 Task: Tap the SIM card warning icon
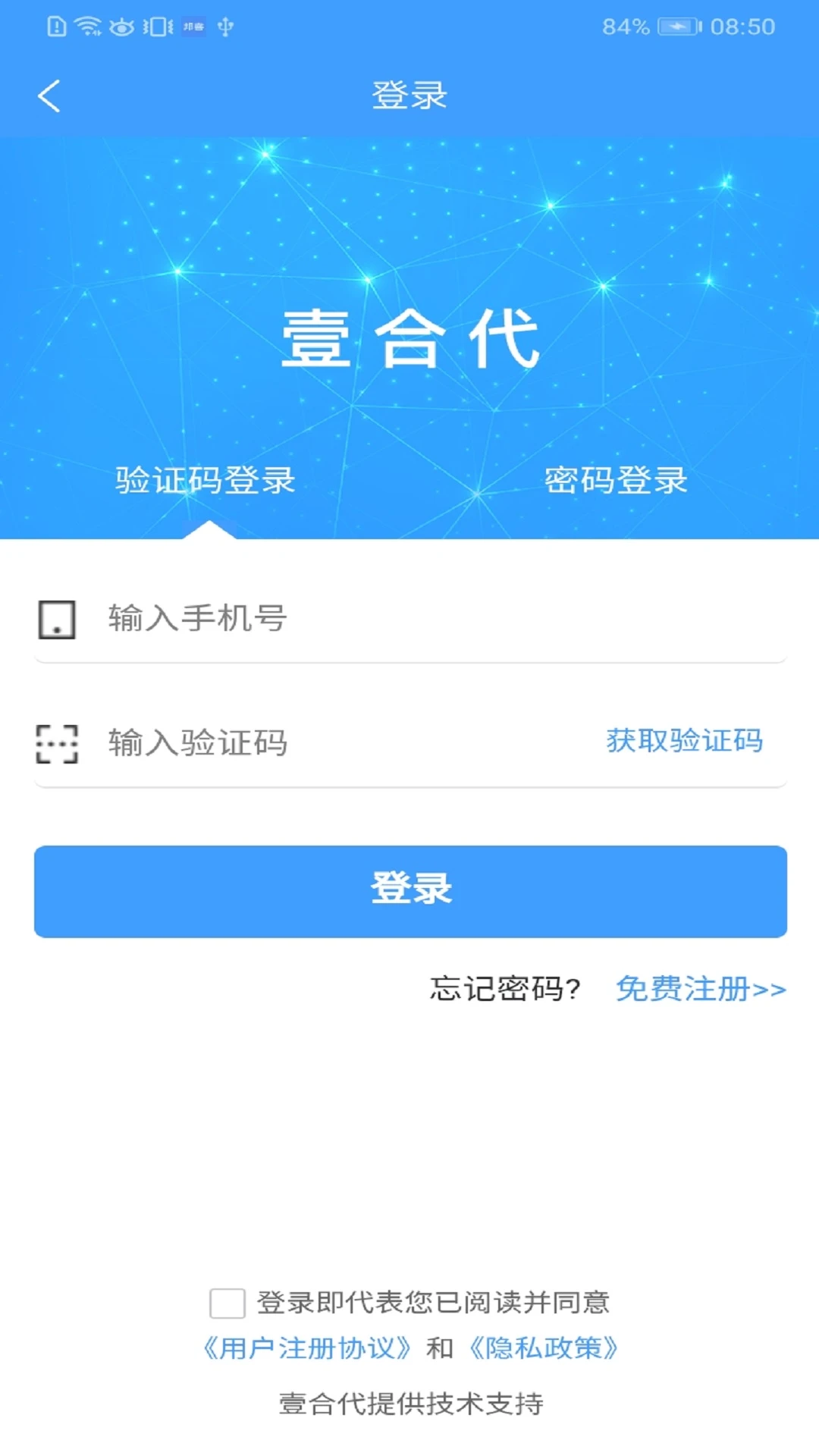tap(57, 26)
